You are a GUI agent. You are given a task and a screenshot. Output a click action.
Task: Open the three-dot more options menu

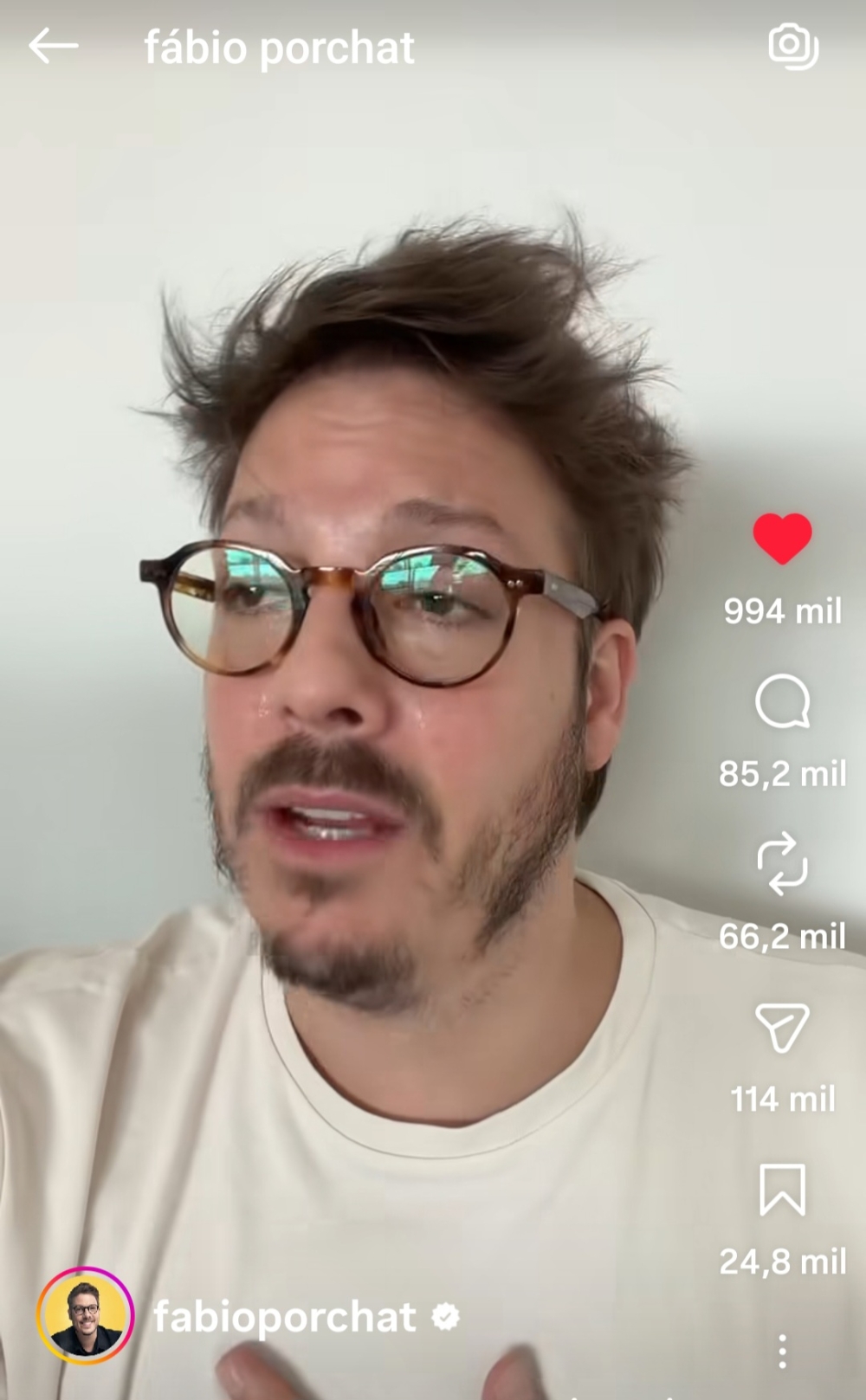pyautogui.click(x=782, y=1351)
